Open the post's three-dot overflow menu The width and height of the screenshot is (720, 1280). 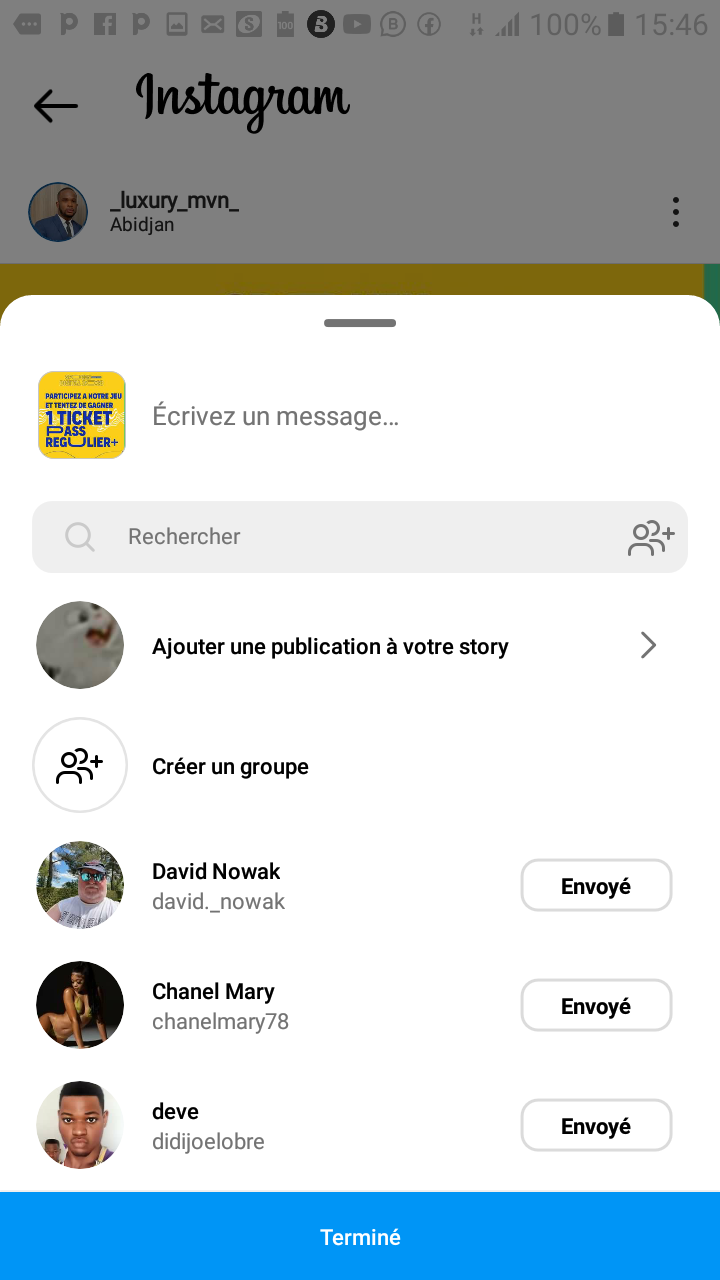click(x=676, y=212)
